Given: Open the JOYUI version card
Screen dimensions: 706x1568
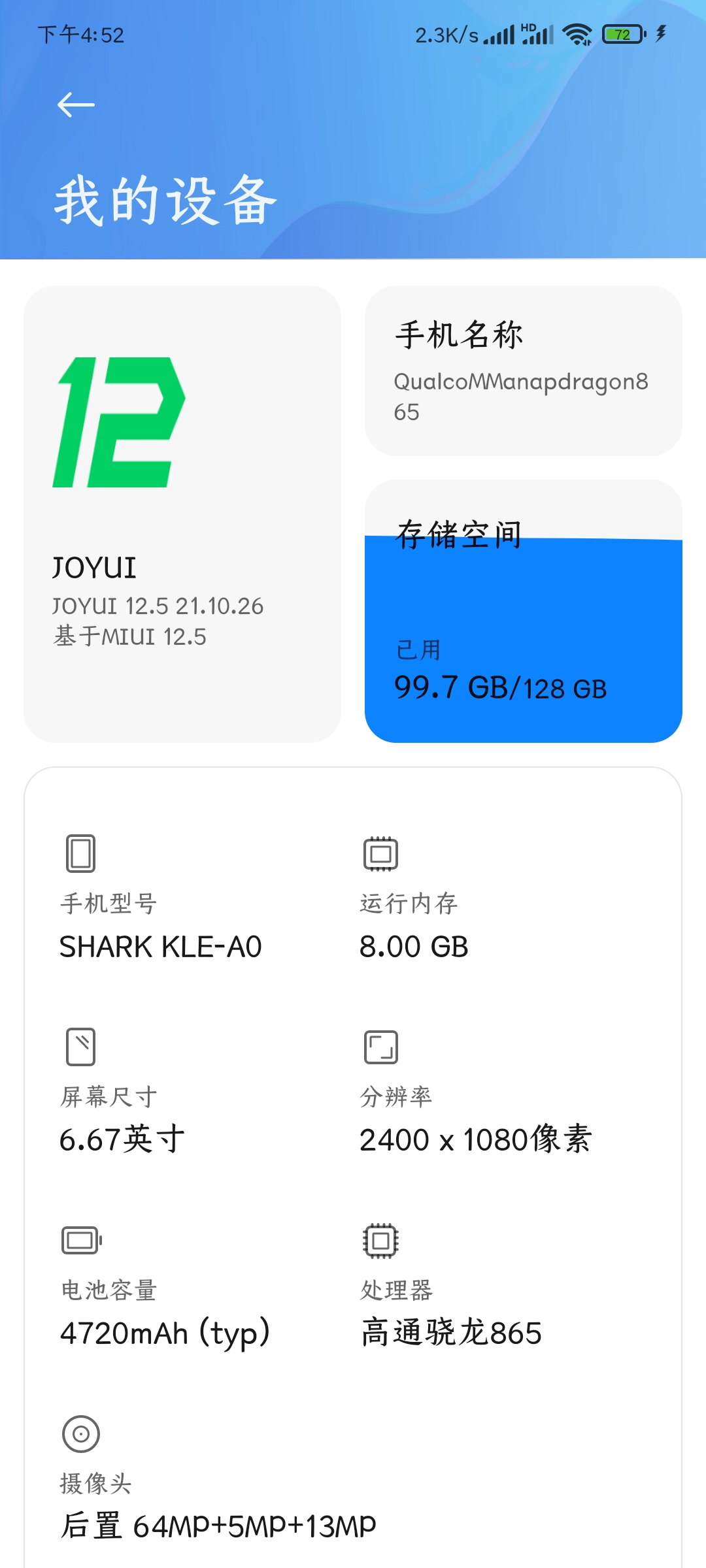Looking at the screenshot, I should [x=182, y=514].
